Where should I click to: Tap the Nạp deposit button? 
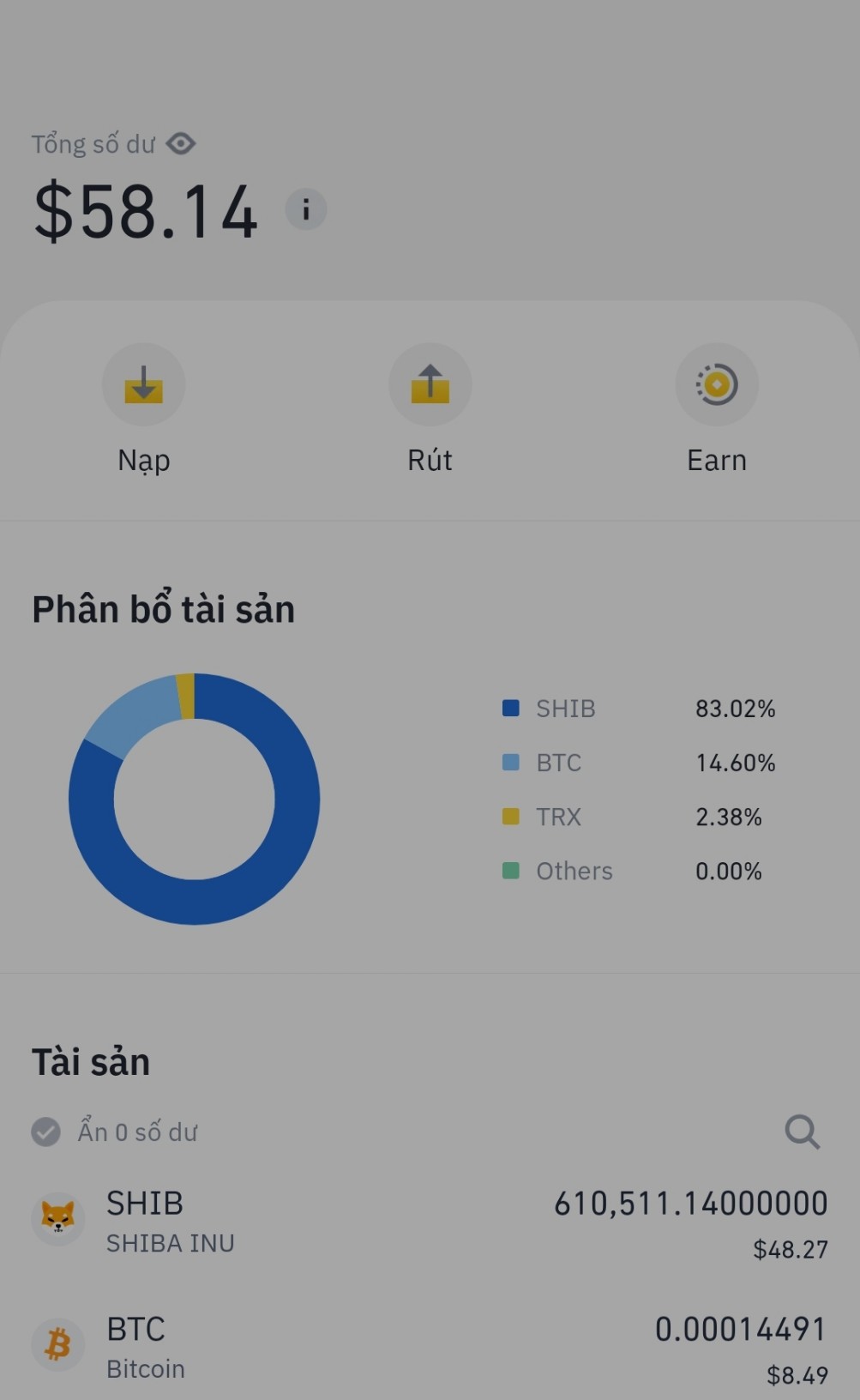coord(143,385)
